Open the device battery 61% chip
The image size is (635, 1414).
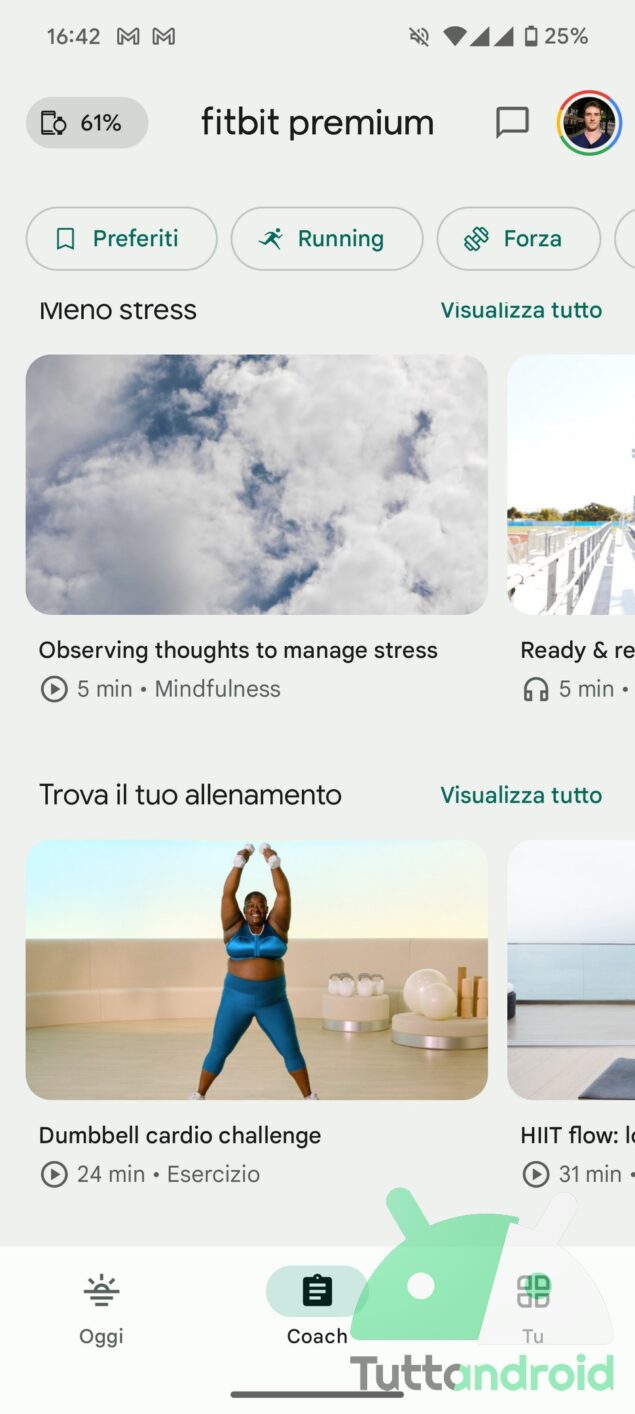click(87, 123)
